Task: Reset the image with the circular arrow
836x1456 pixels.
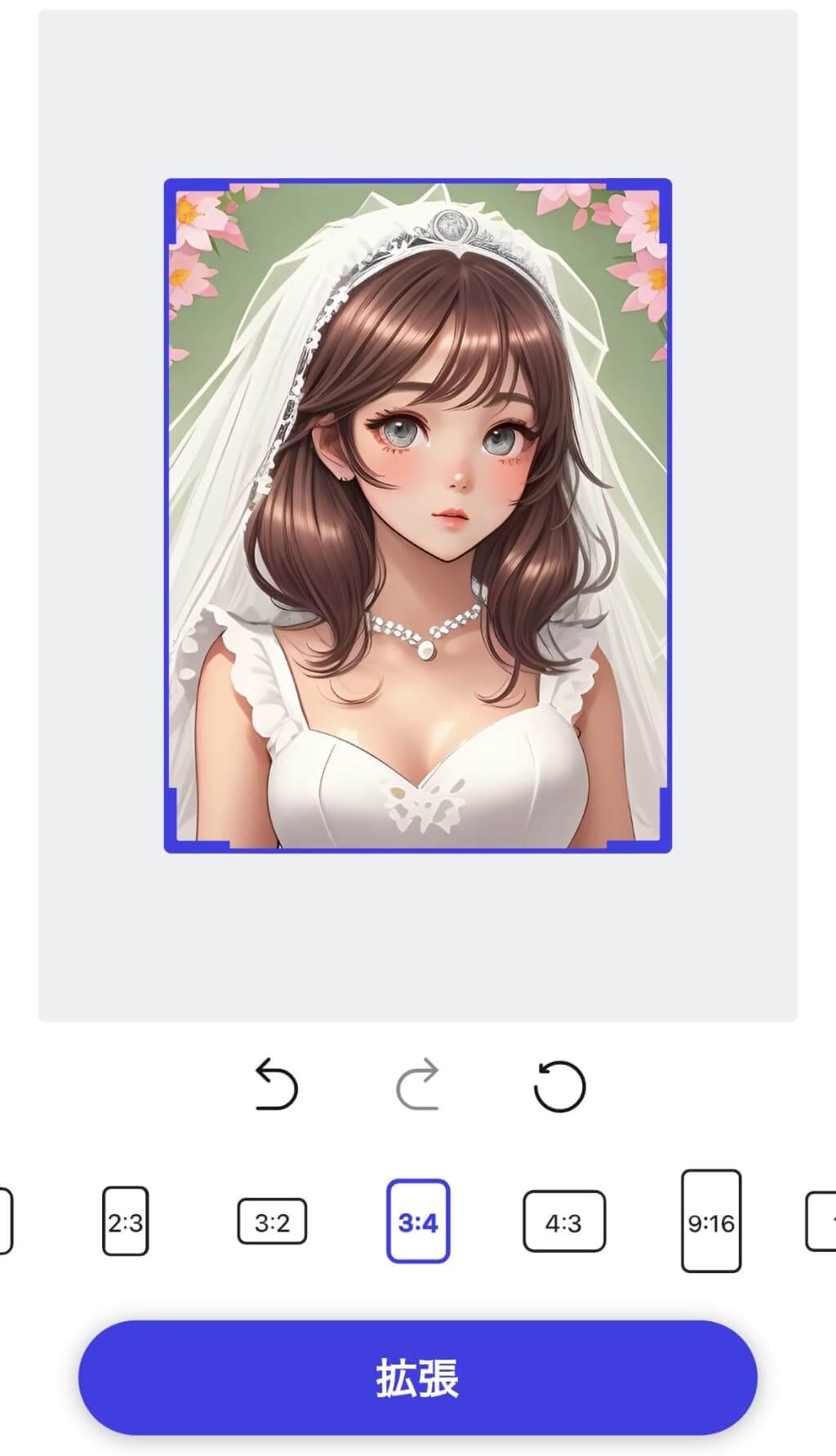Action: [559, 1086]
